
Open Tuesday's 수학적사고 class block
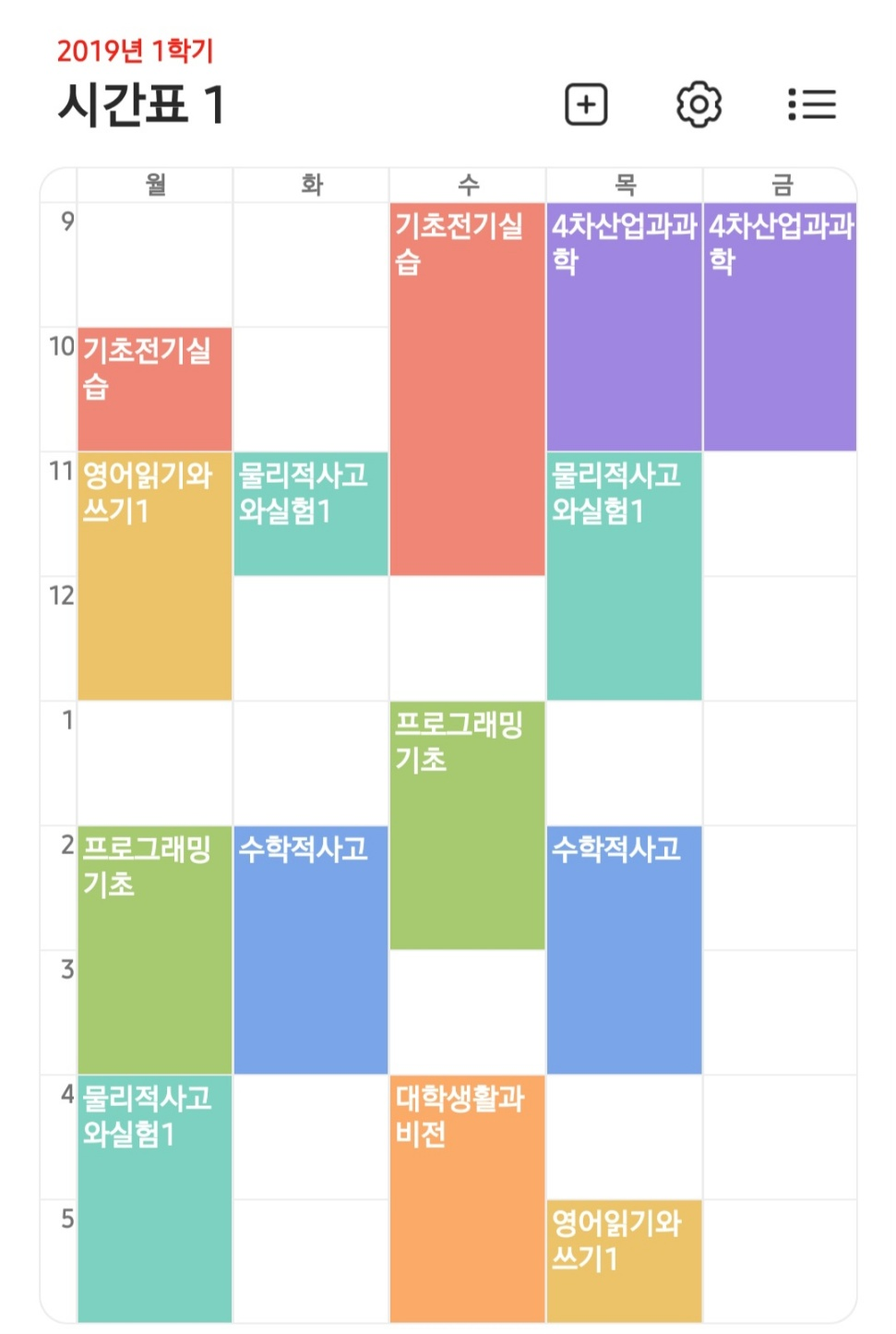click(311, 949)
